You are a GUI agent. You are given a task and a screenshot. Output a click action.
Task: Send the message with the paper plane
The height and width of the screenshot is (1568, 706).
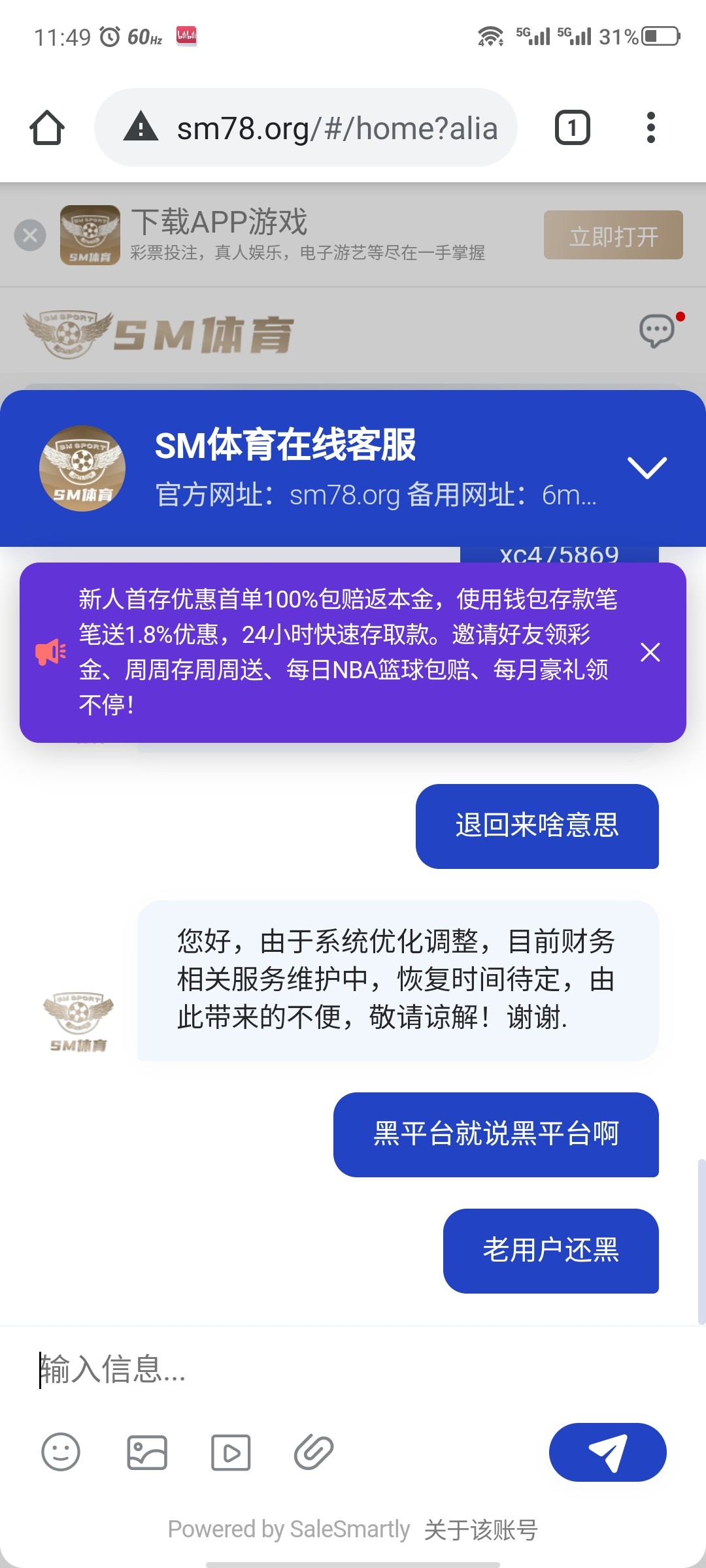point(607,1452)
